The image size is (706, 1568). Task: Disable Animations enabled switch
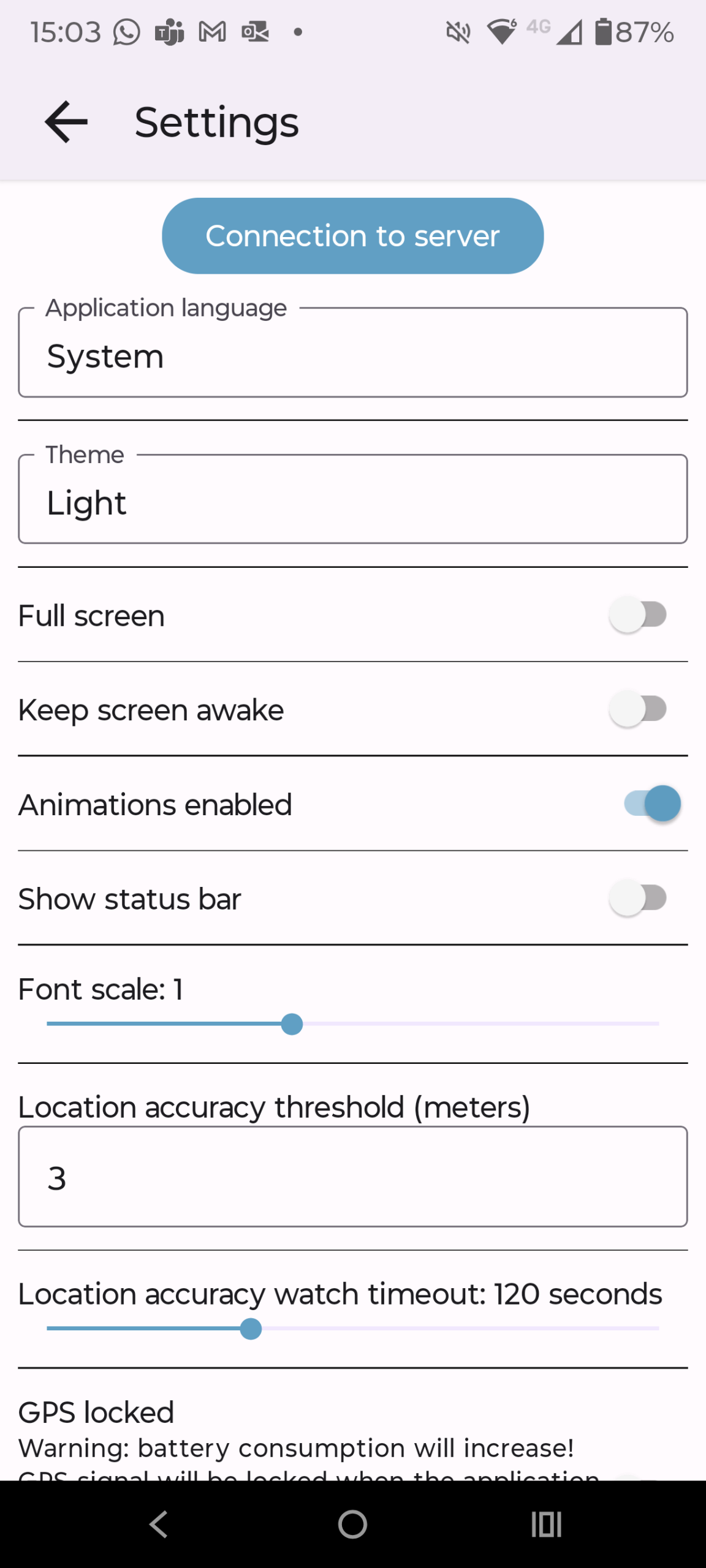pyautogui.click(x=652, y=804)
